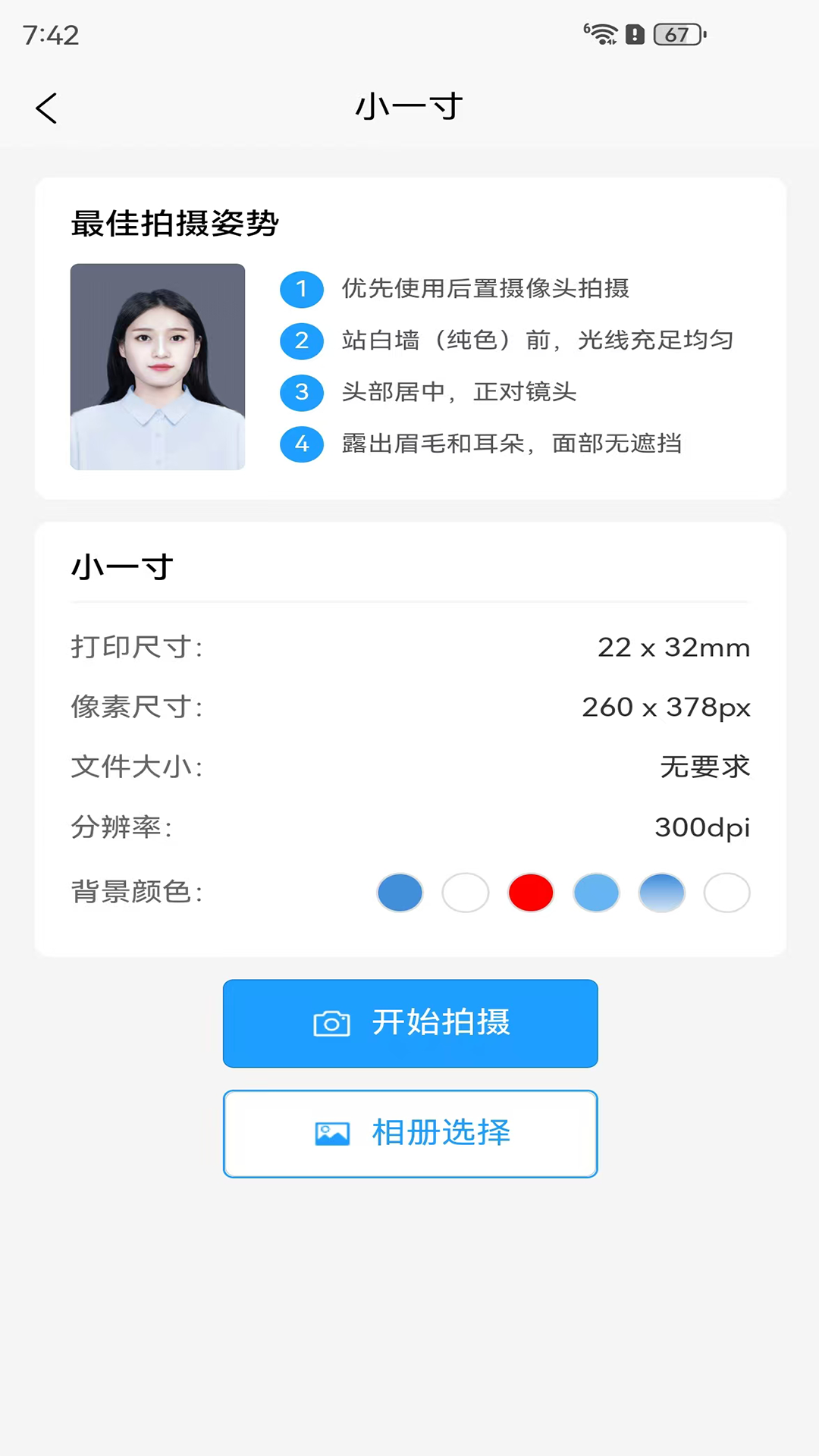Tap the sample portrait photo
The height and width of the screenshot is (1456, 819).
click(158, 366)
